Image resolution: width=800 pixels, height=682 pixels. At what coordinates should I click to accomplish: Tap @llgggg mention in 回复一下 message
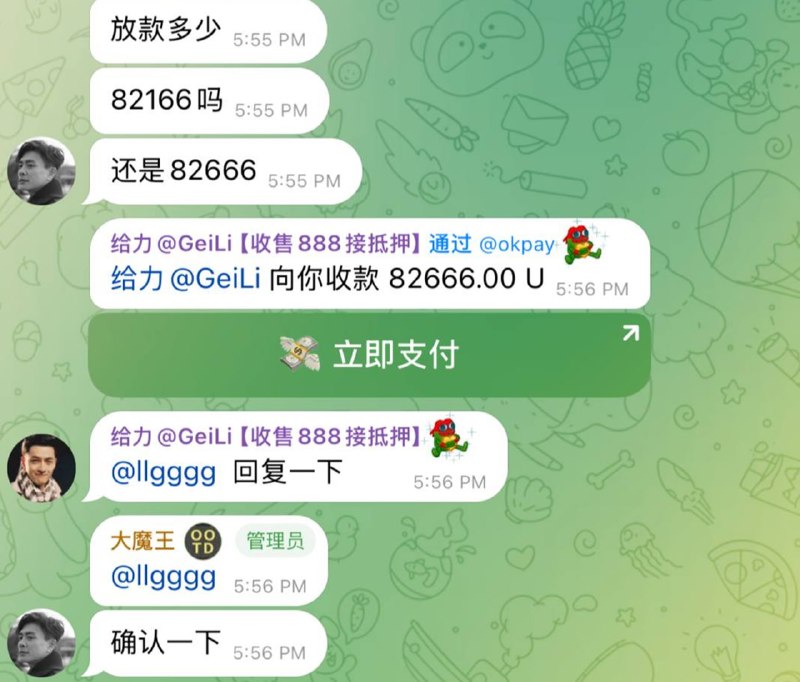[x=163, y=472]
